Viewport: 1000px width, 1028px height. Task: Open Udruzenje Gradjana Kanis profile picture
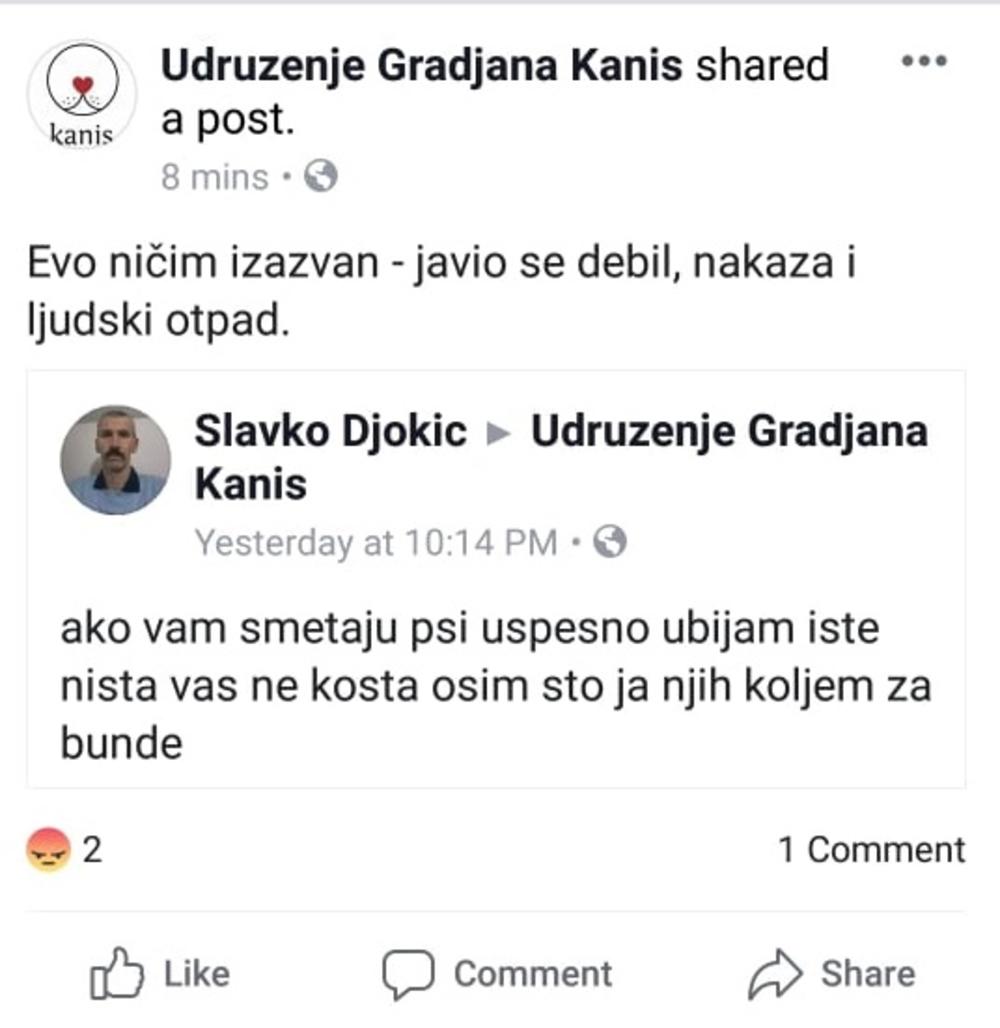coord(82,94)
